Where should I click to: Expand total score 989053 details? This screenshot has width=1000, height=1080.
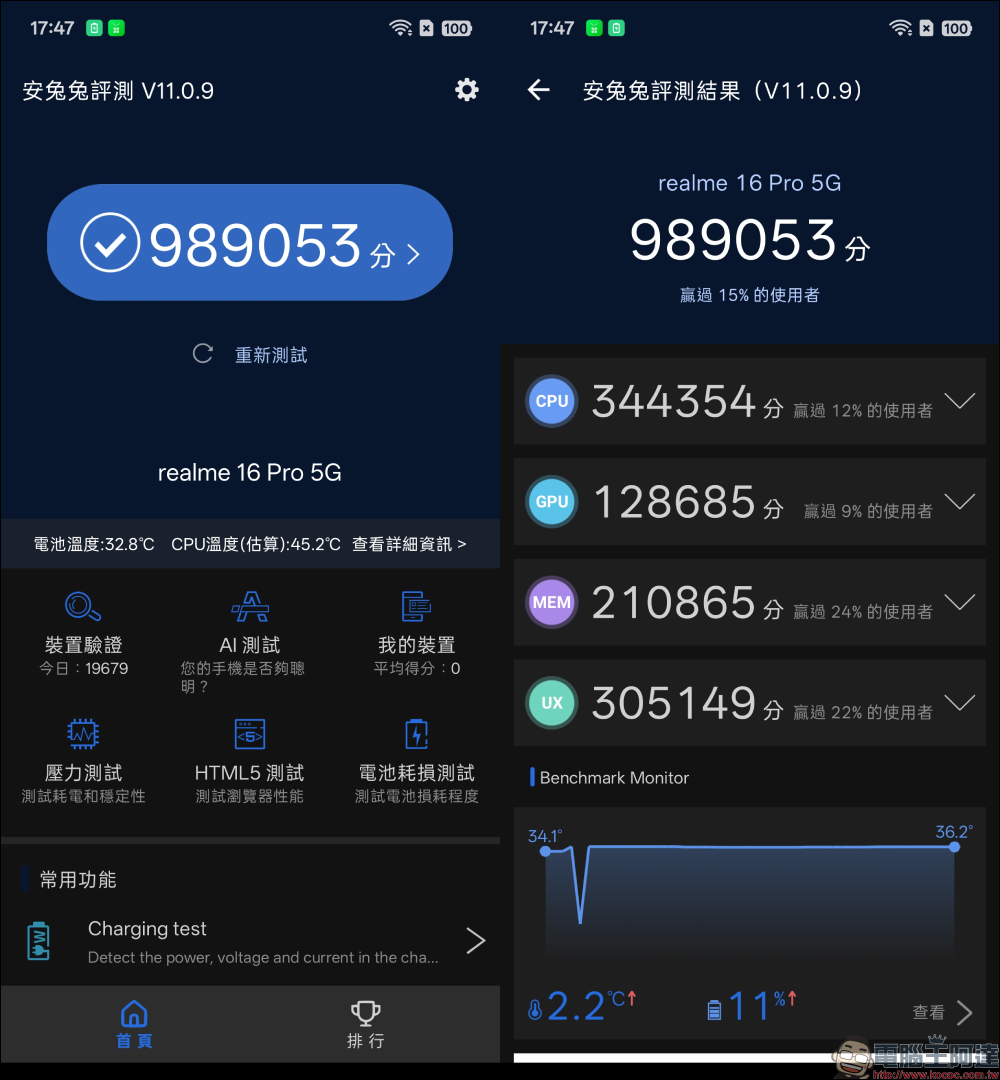250,241
